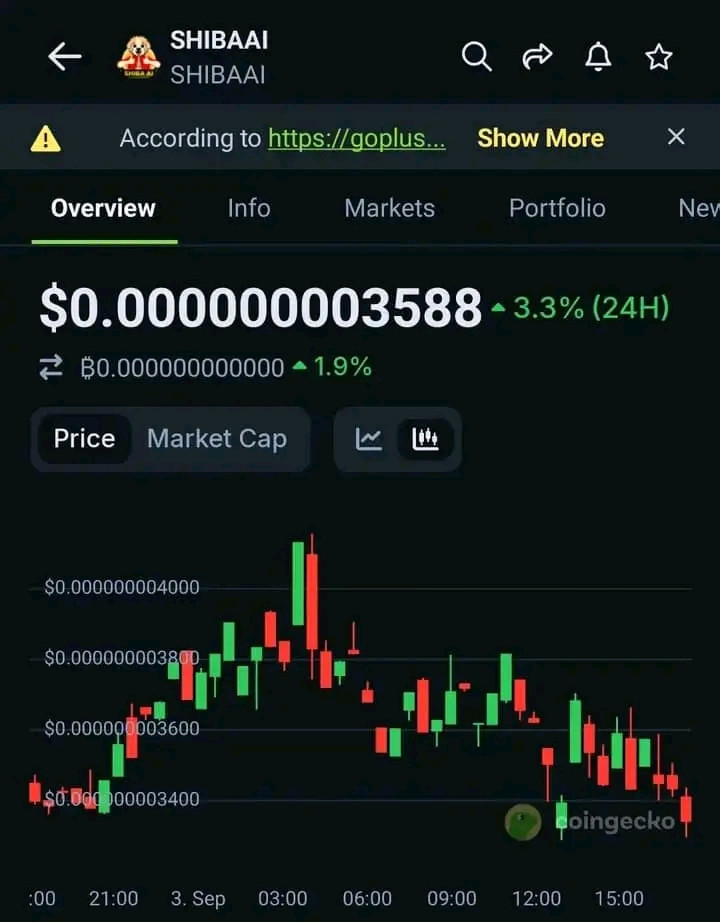Screen dimensions: 720x922
Task: Switch to the Markets tab
Action: [389, 208]
